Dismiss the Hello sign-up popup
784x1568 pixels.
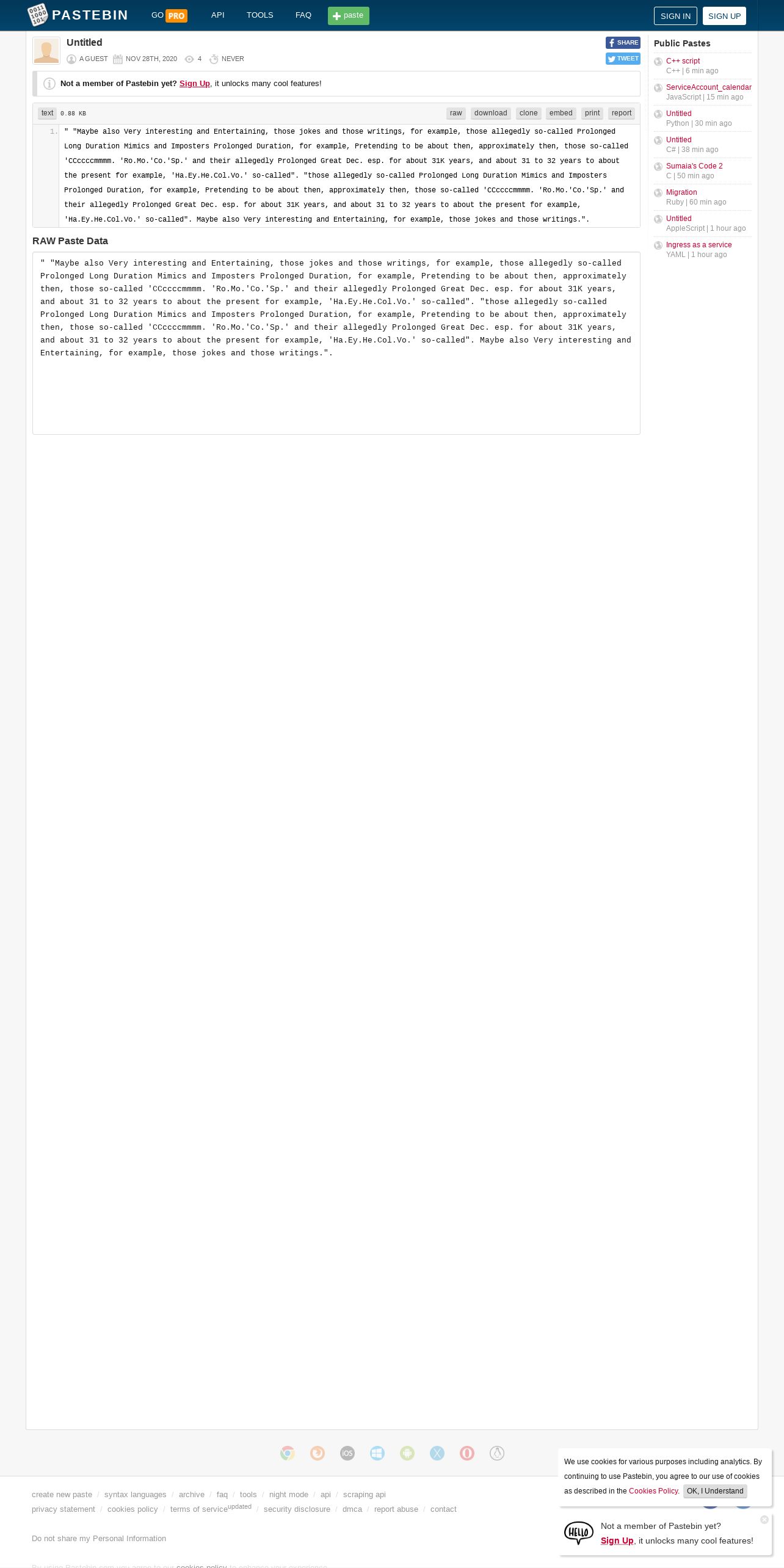pyautogui.click(x=764, y=1520)
